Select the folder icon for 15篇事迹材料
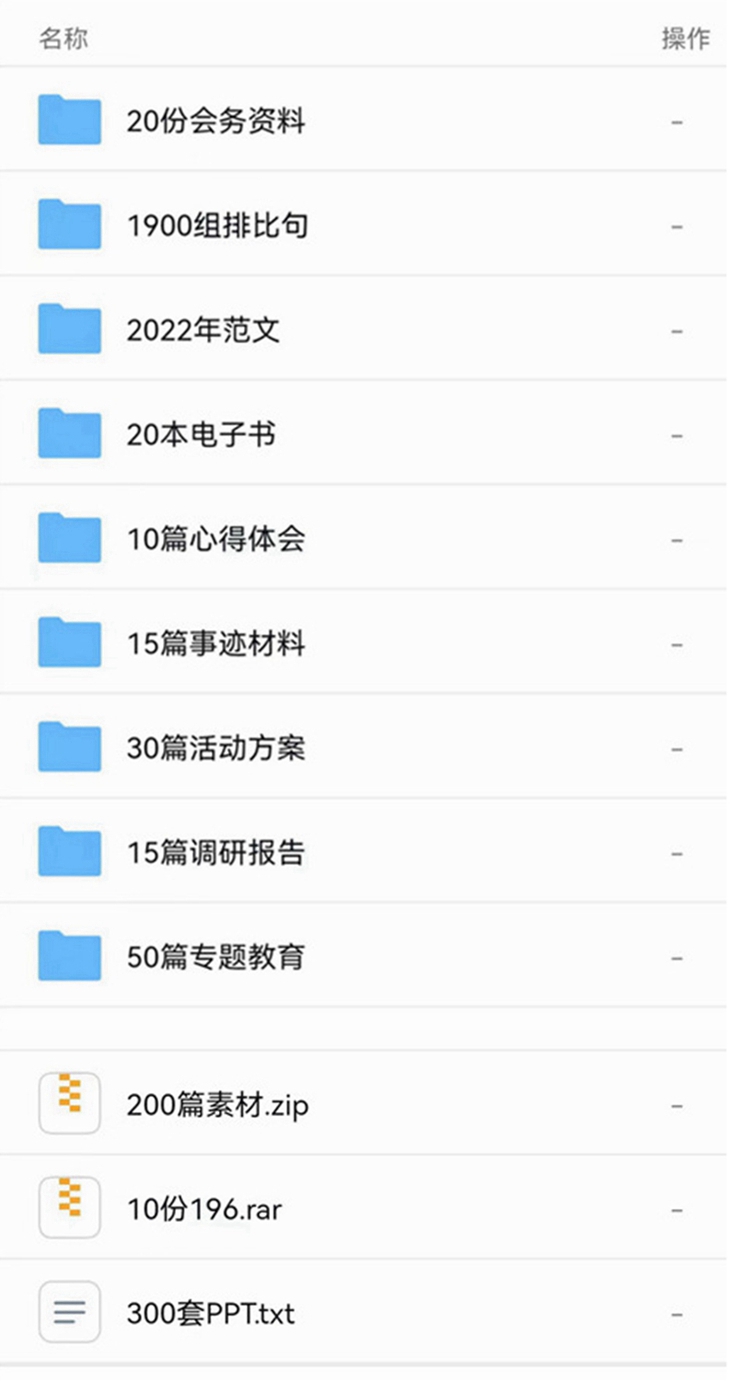Image resolution: width=730 pixels, height=1381 pixels. coord(67,642)
